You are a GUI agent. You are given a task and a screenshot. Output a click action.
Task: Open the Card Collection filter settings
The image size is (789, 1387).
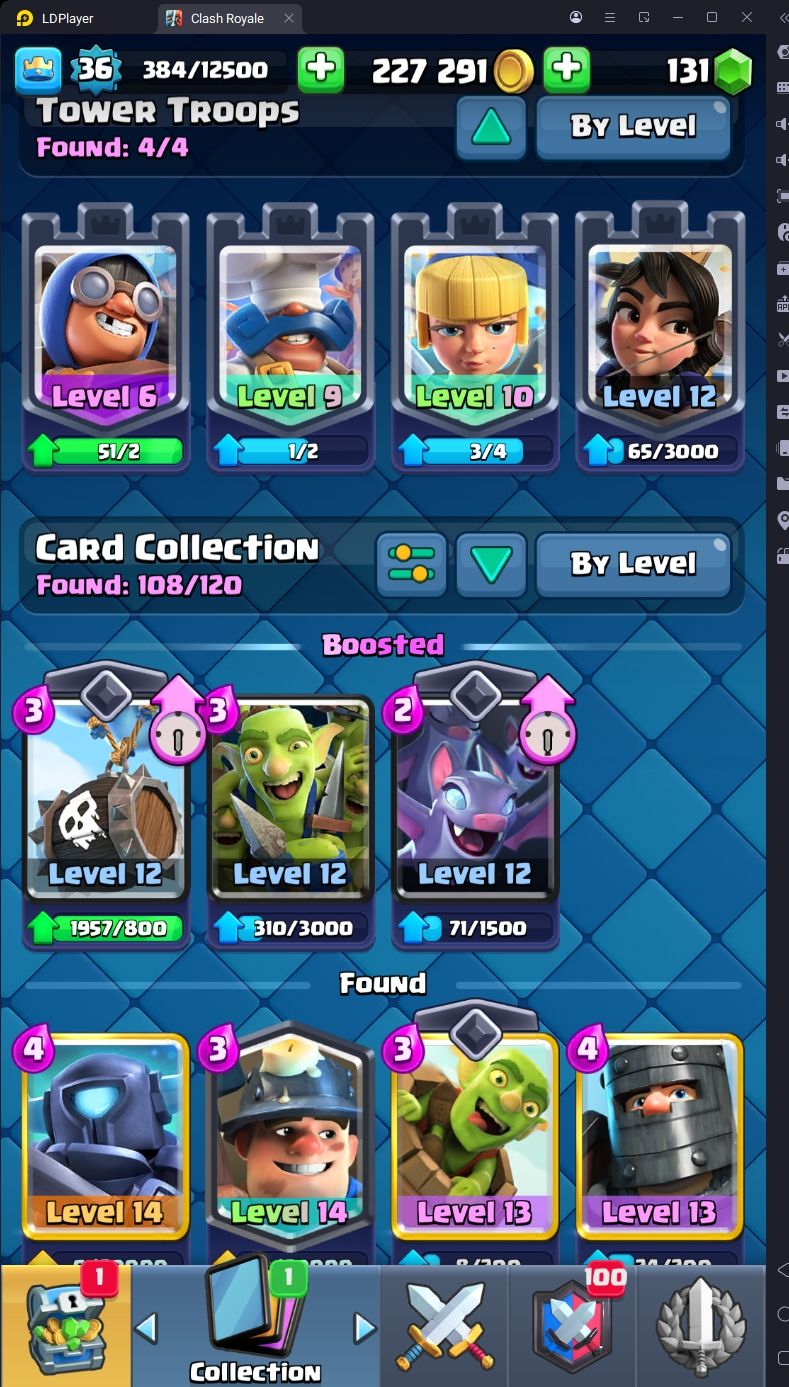pyautogui.click(x=411, y=565)
